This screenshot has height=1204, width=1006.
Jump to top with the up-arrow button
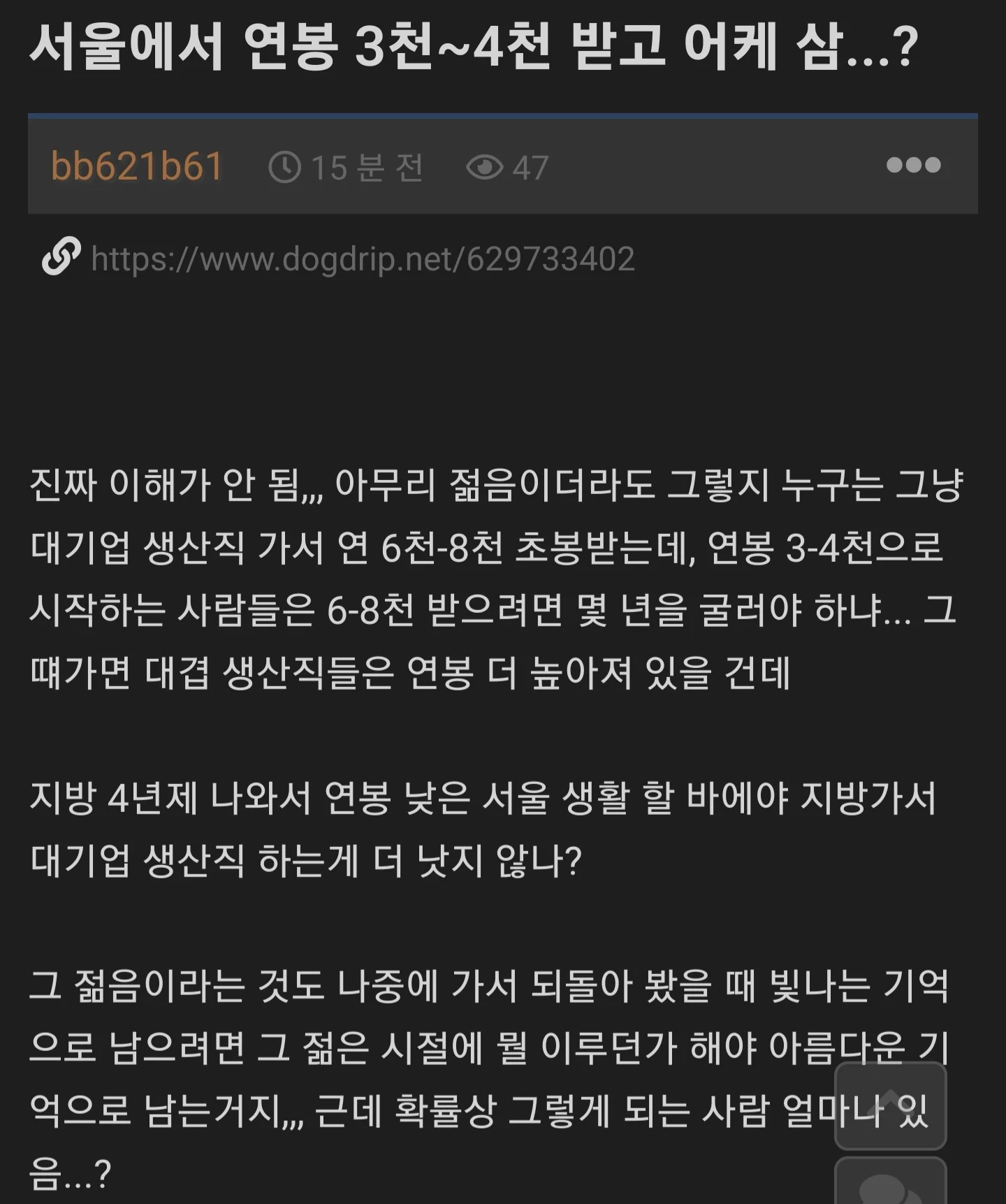point(890,1105)
